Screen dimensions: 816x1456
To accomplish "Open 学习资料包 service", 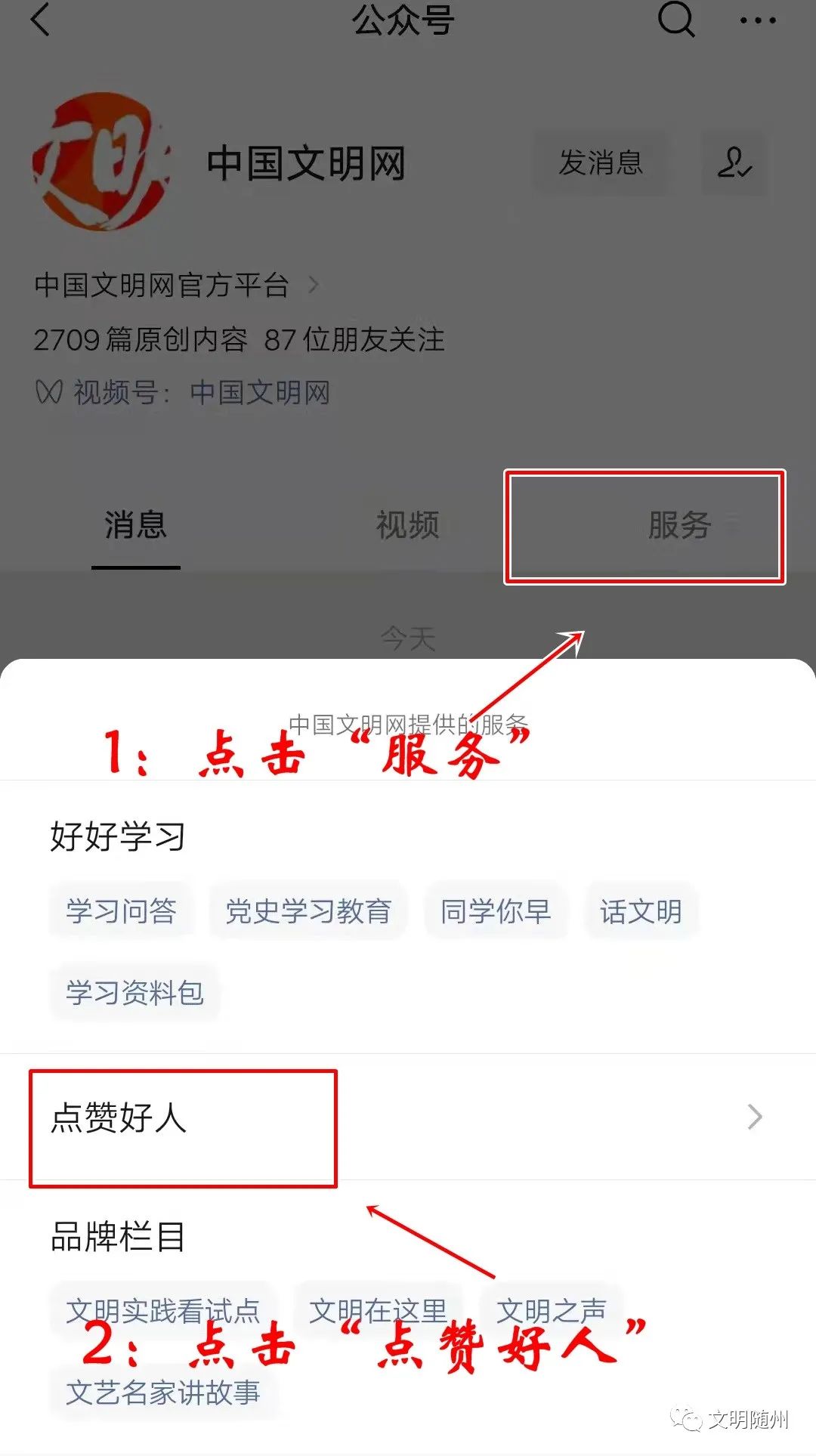I will tap(134, 993).
